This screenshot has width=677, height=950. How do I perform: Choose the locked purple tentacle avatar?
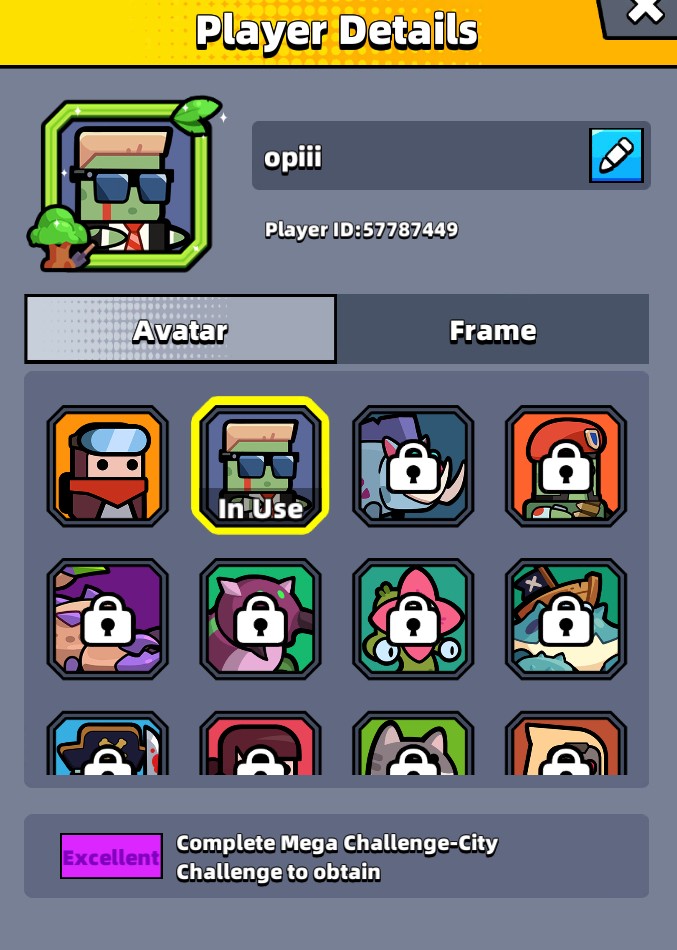(x=108, y=619)
